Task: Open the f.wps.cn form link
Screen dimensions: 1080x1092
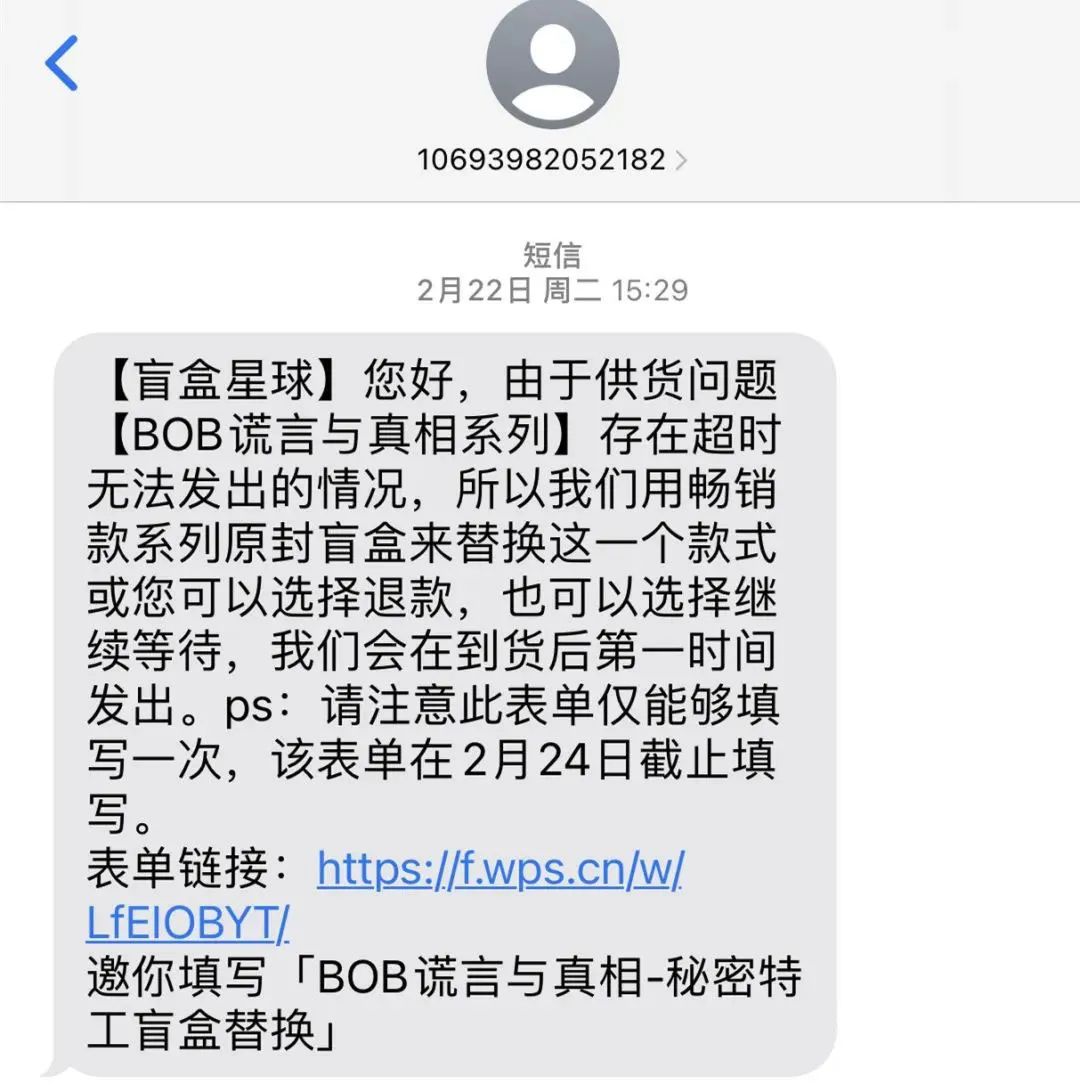Action: pos(500,872)
